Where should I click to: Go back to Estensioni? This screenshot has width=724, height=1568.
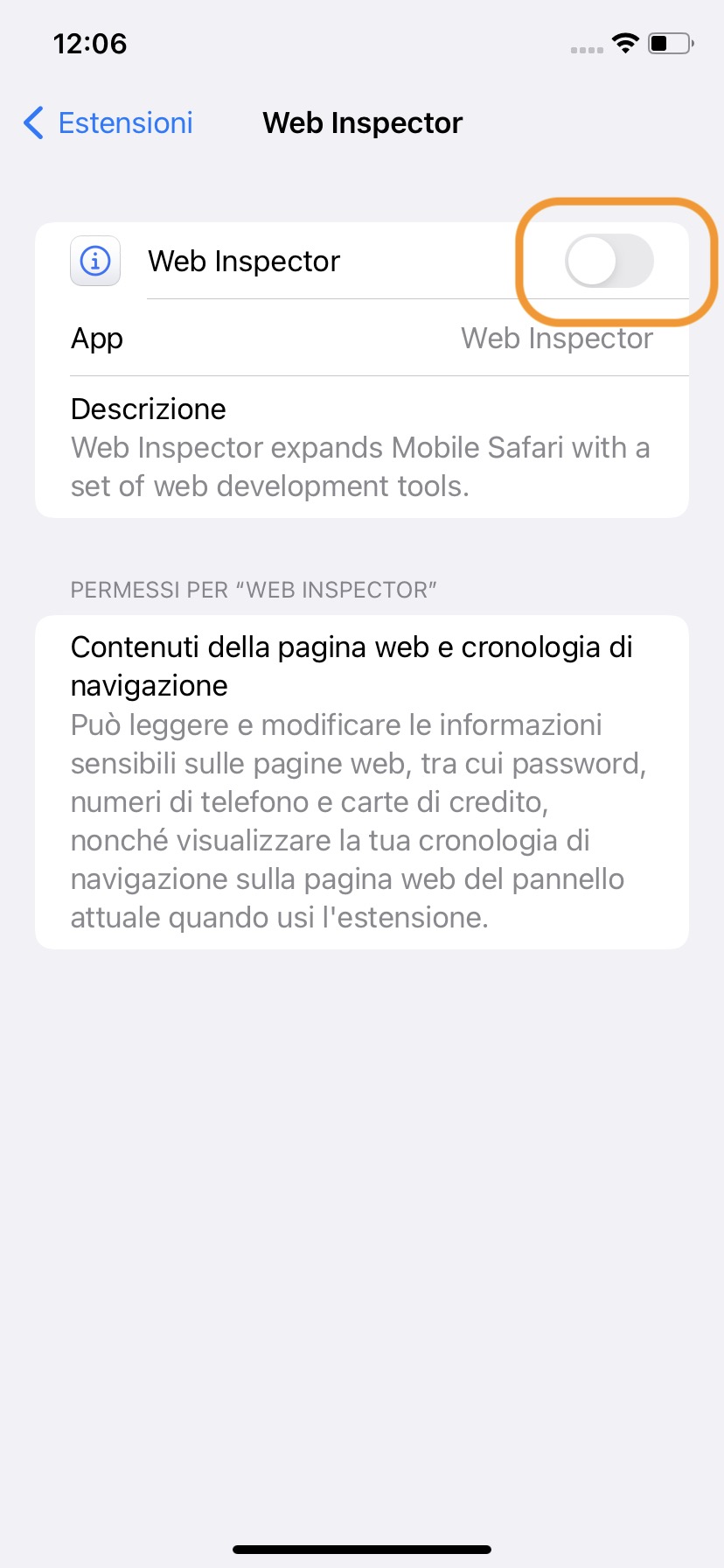[x=108, y=123]
